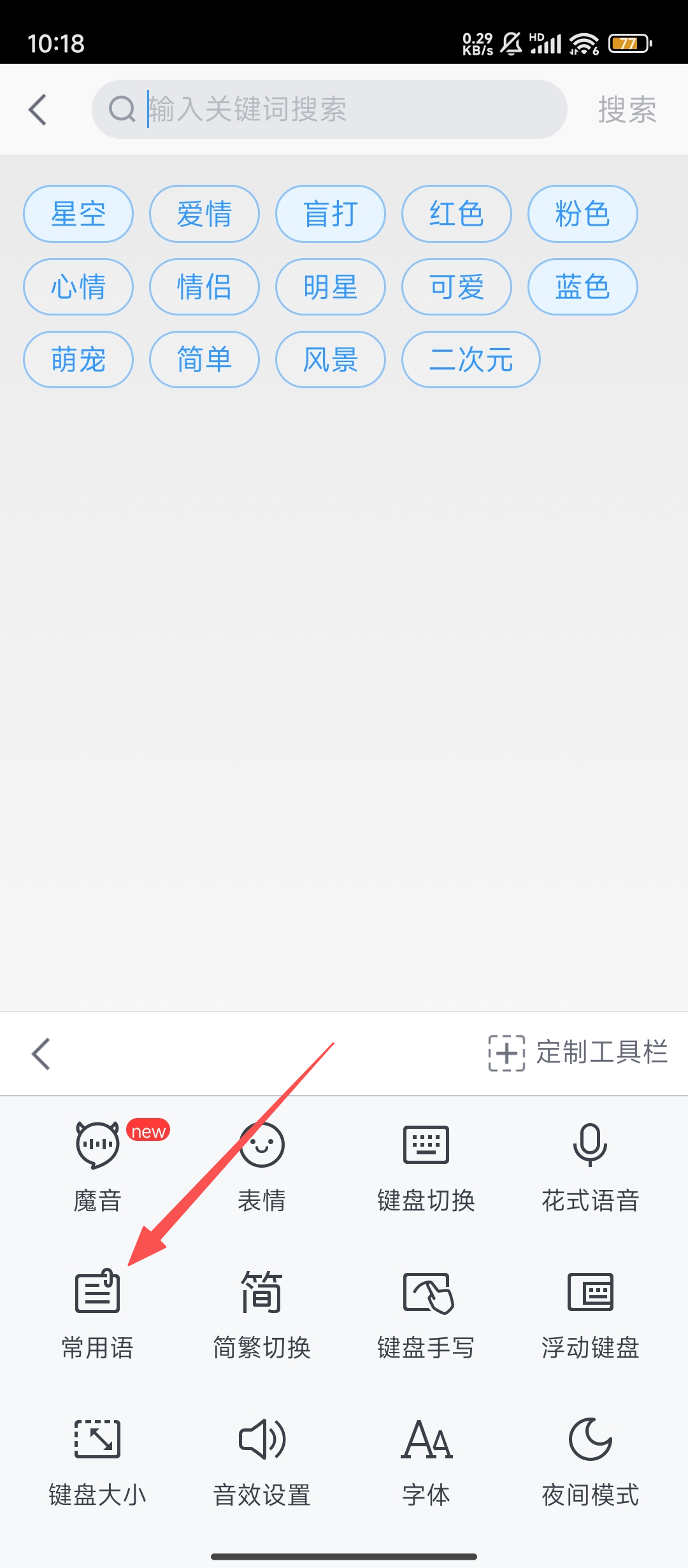Open the 魔音 voice changer
The width and height of the screenshot is (688, 1568).
(97, 1166)
